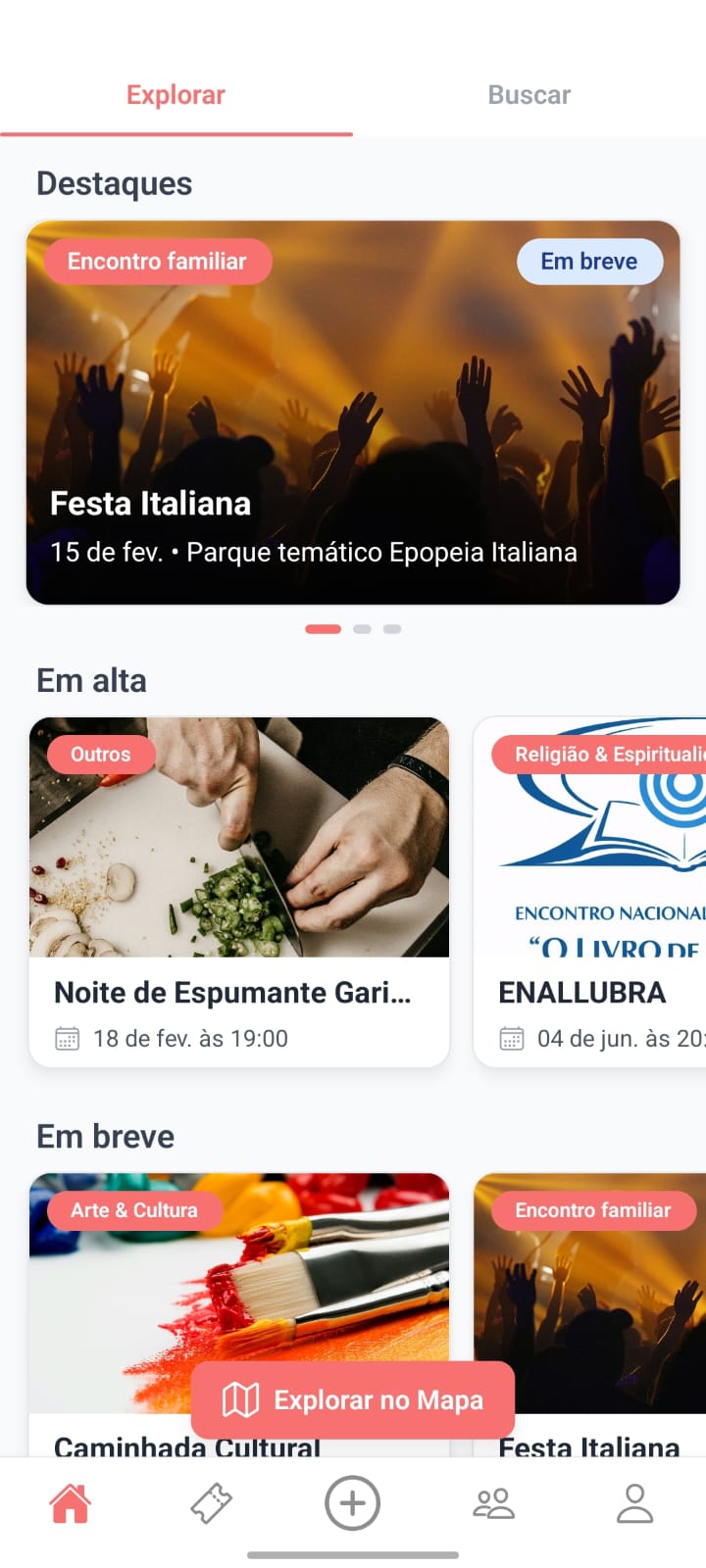This screenshot has width=706, height=1568.
Task: Open the groups icon in bottom navigation
Action: (x=494, y=1501)
